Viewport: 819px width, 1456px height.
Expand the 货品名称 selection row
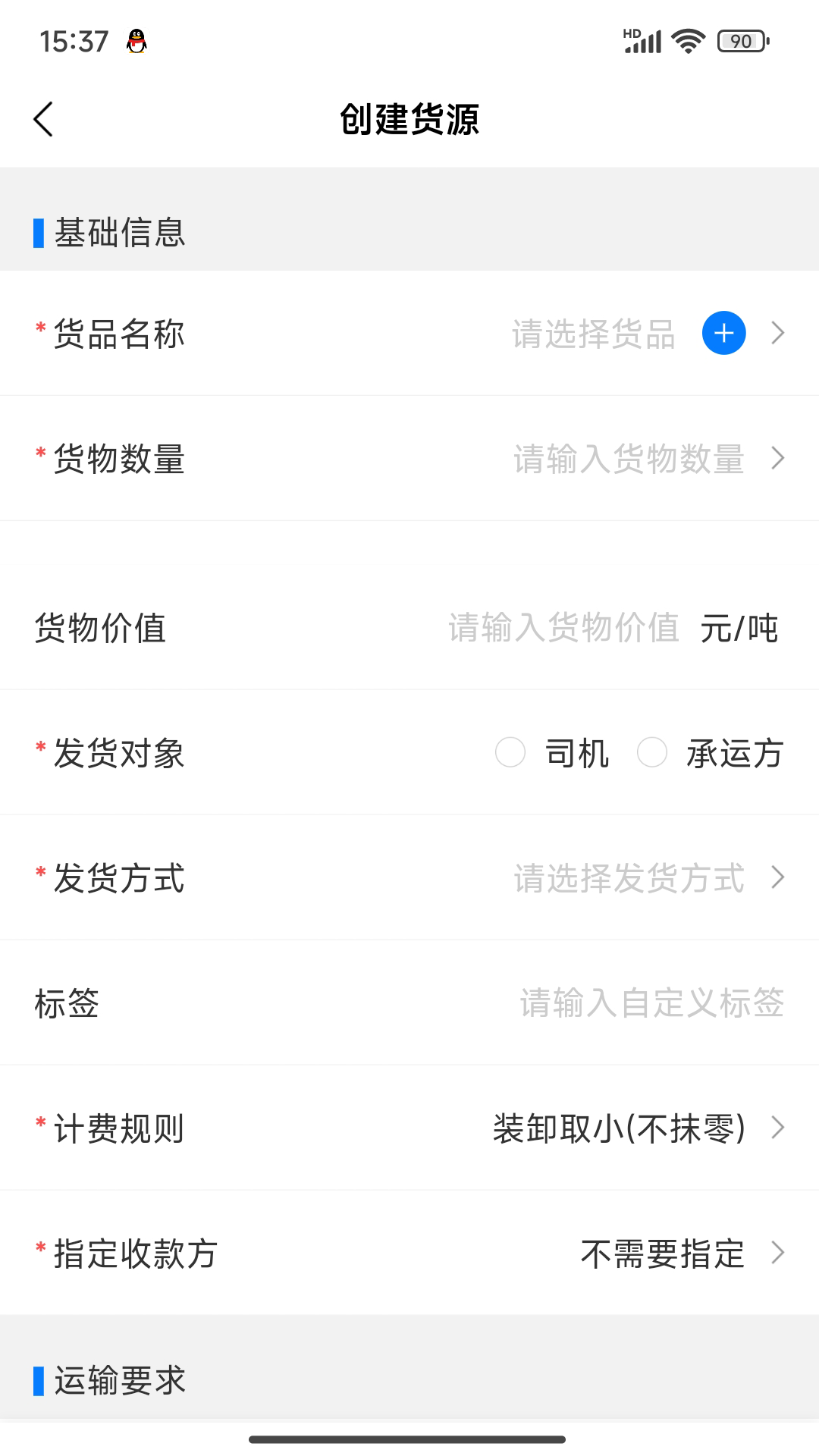pos(777,333)
